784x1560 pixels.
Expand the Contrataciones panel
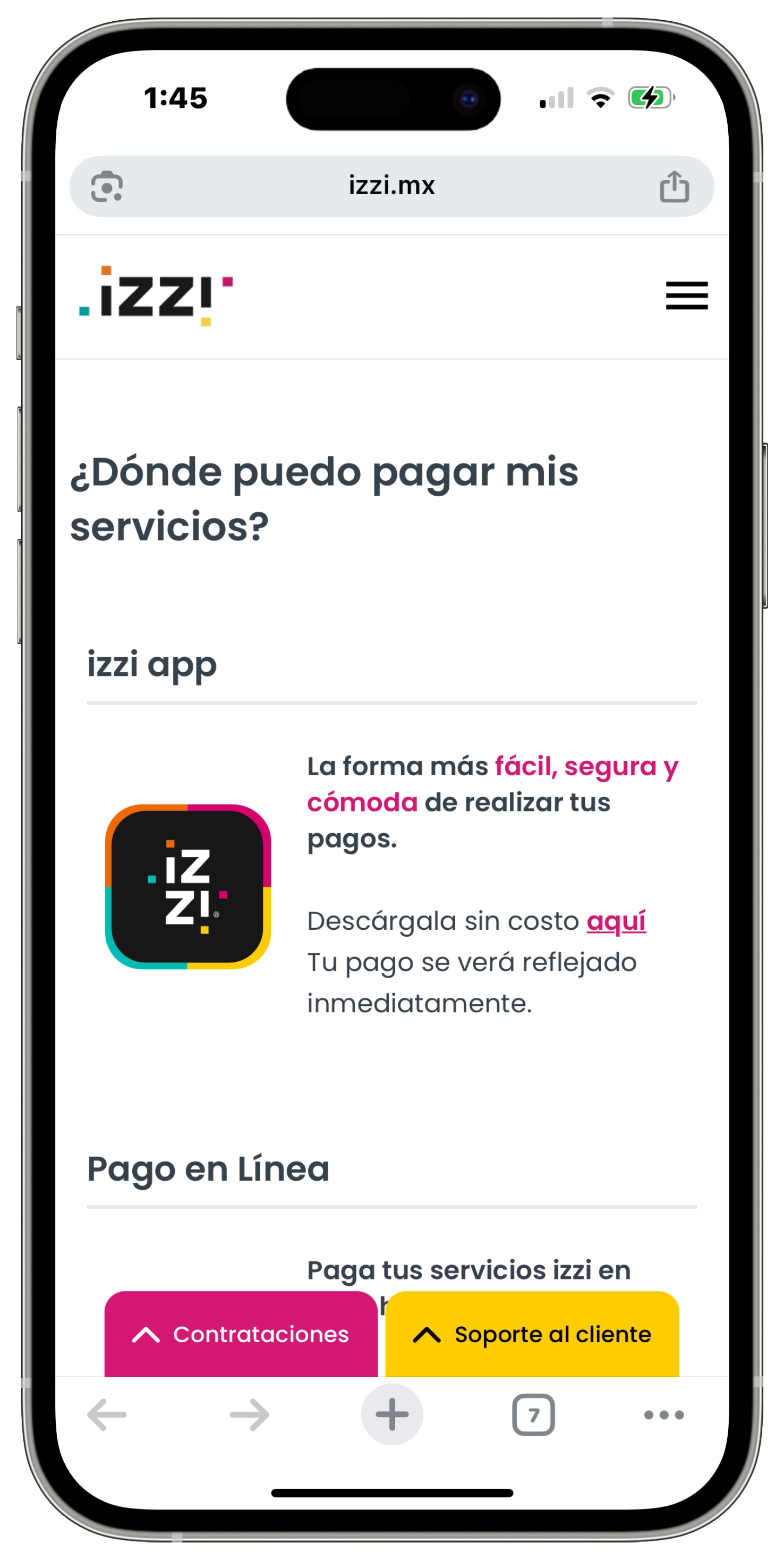pyautogui.click(x=241, y=1334)
